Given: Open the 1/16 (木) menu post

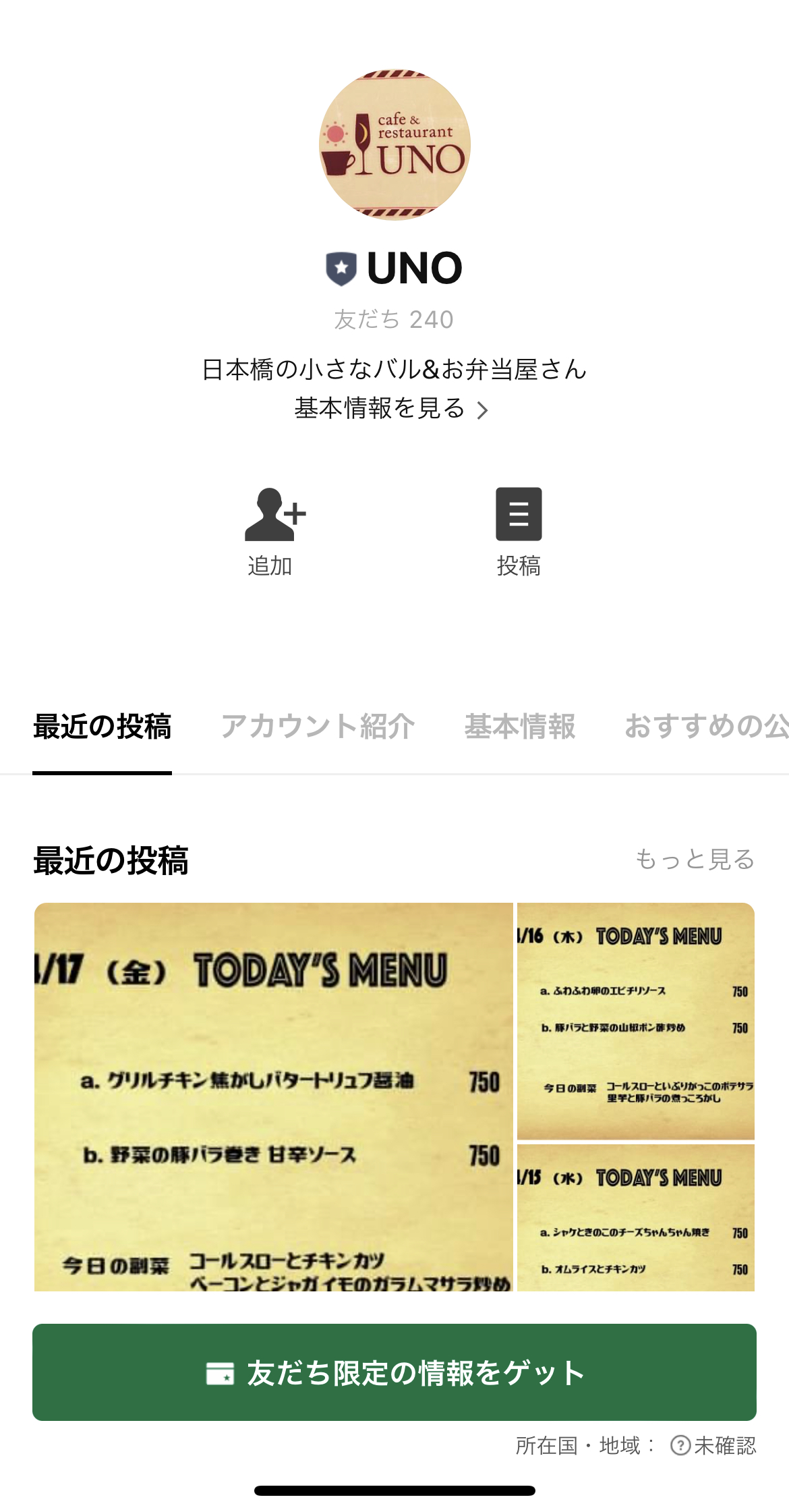Looking at the screenshot, I should [x=635, y=1020].
